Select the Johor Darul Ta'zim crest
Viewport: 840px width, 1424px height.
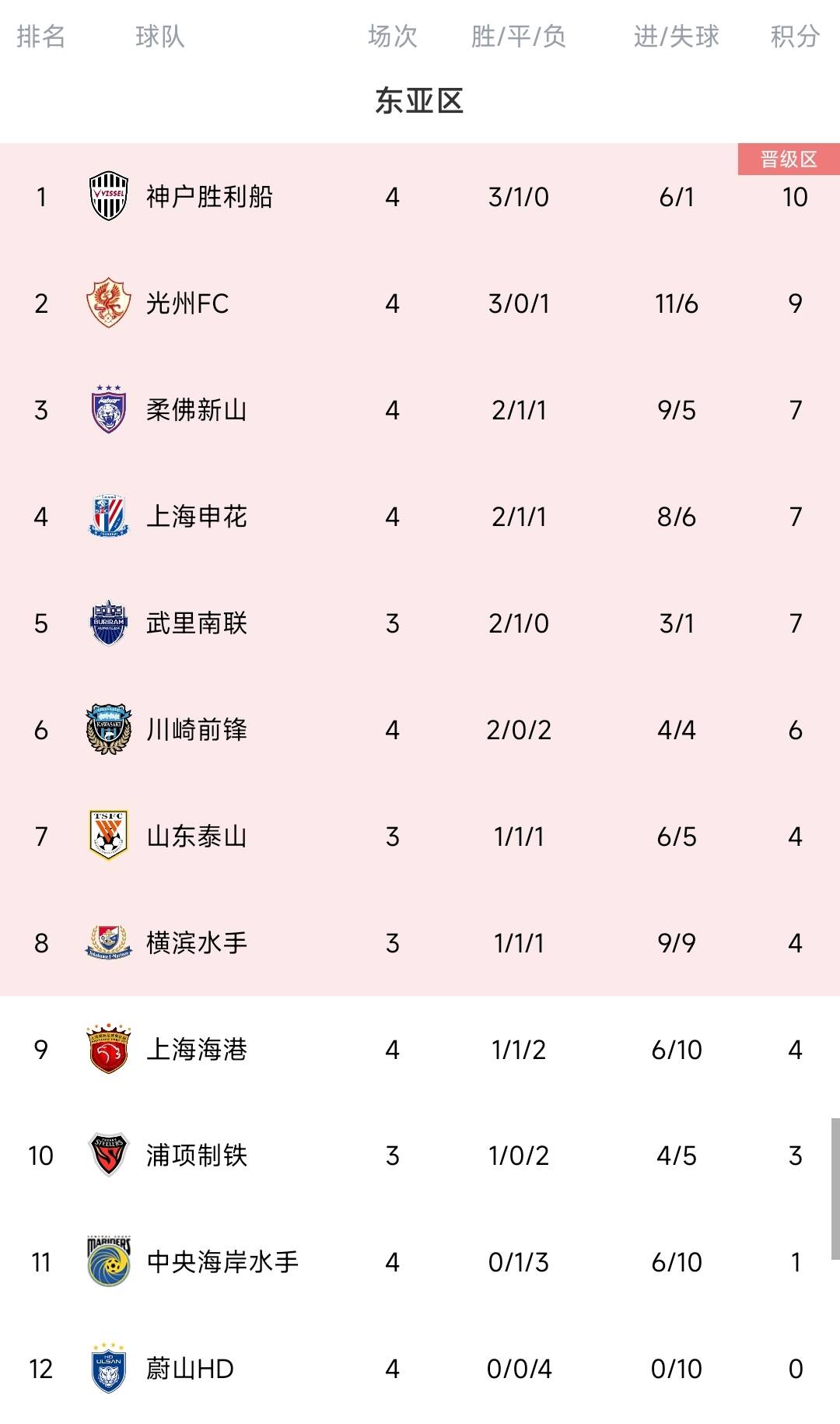pos(107,410)
